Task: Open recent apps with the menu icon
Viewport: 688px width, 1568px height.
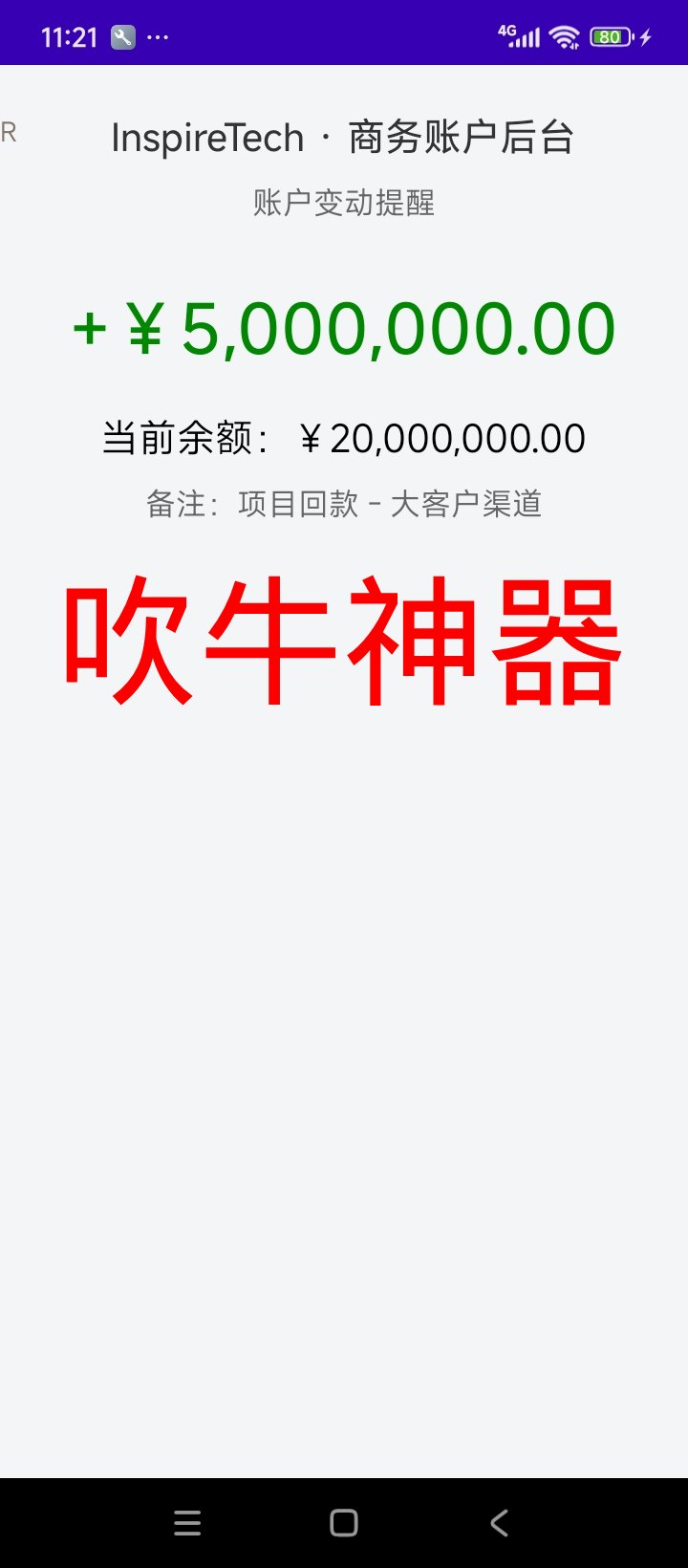Action: point(187,1522)
